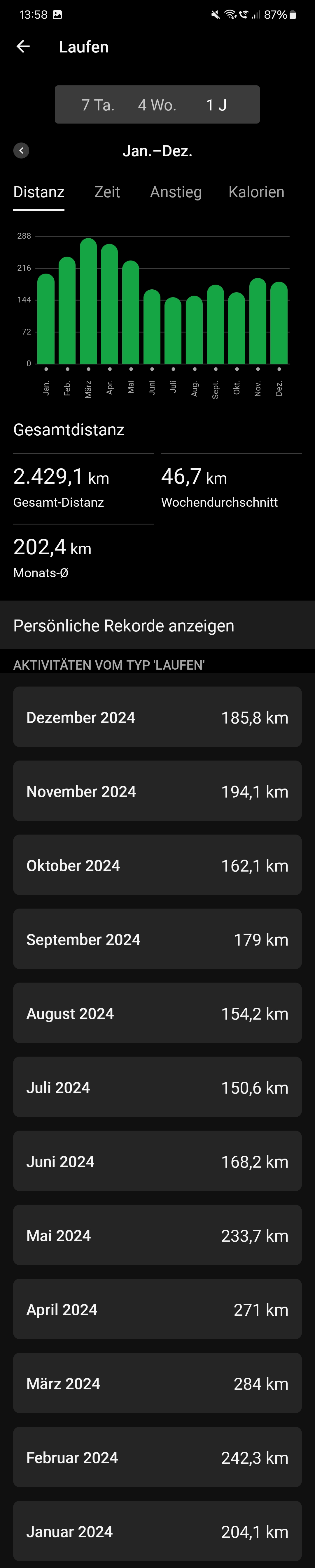View Juni 2024 running list

tap(157, 1162)
